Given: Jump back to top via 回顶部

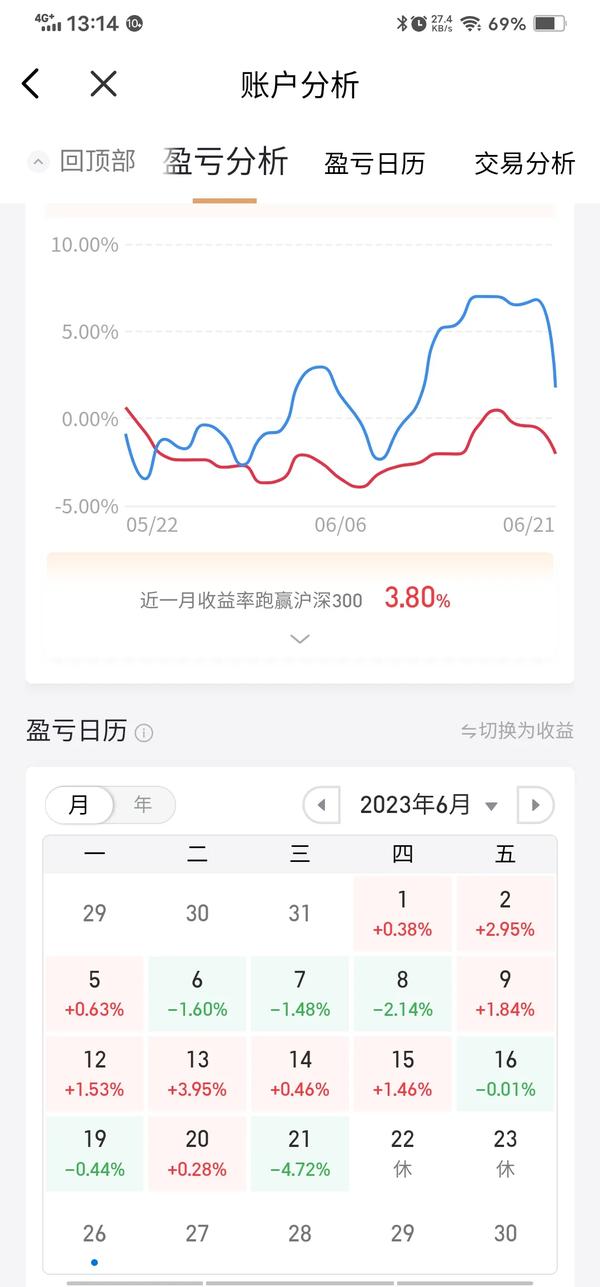Looking at the screenshot, I should click(x=81, y=161).
